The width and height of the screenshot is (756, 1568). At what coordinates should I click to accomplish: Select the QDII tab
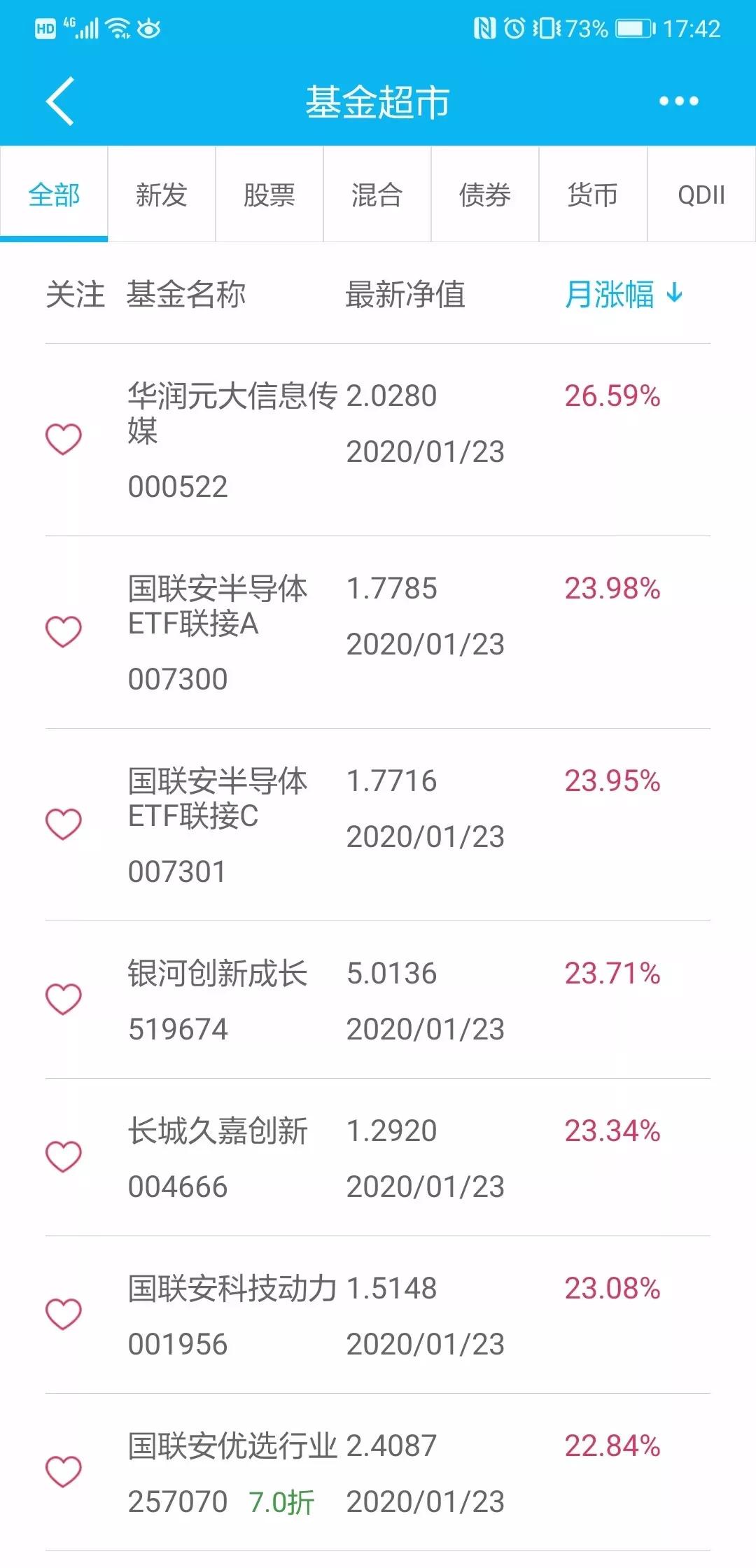699,197
